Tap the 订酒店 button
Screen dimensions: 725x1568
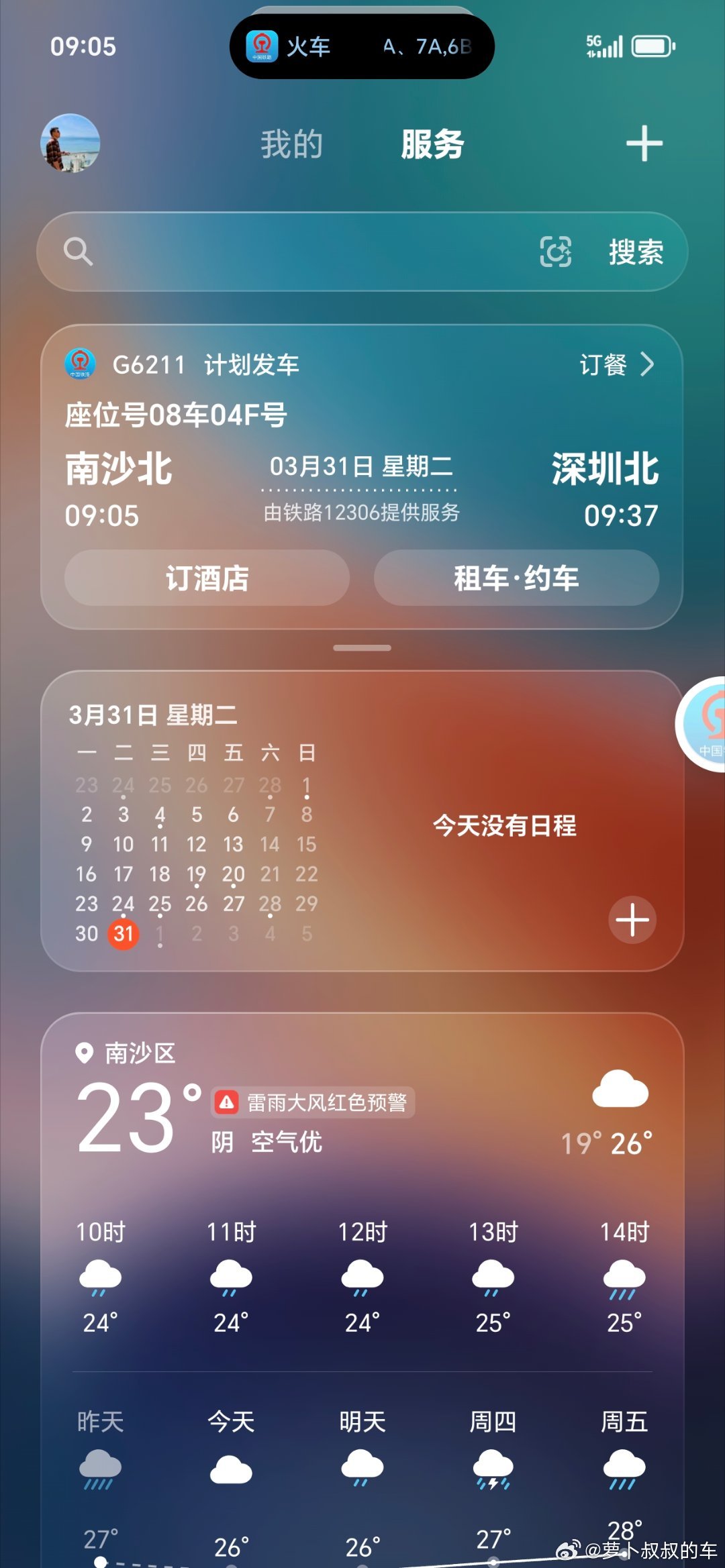coord(206,578)
